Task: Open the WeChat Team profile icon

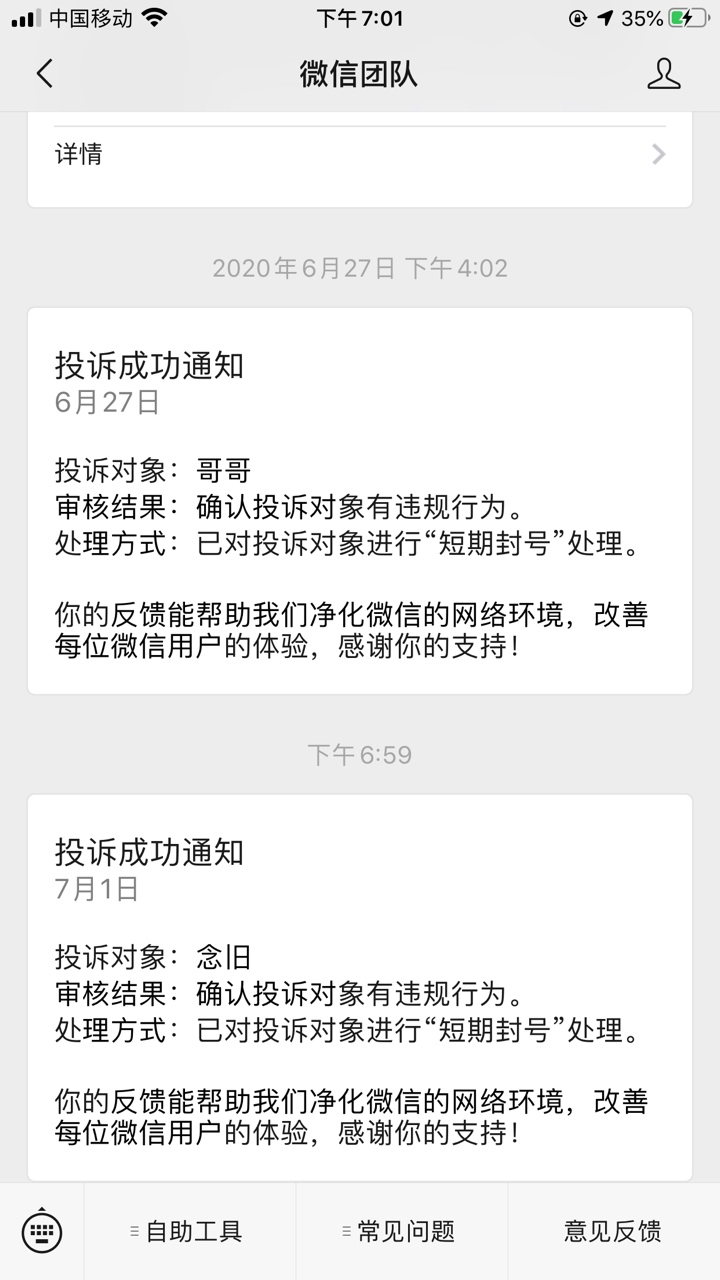Action: 664,74
